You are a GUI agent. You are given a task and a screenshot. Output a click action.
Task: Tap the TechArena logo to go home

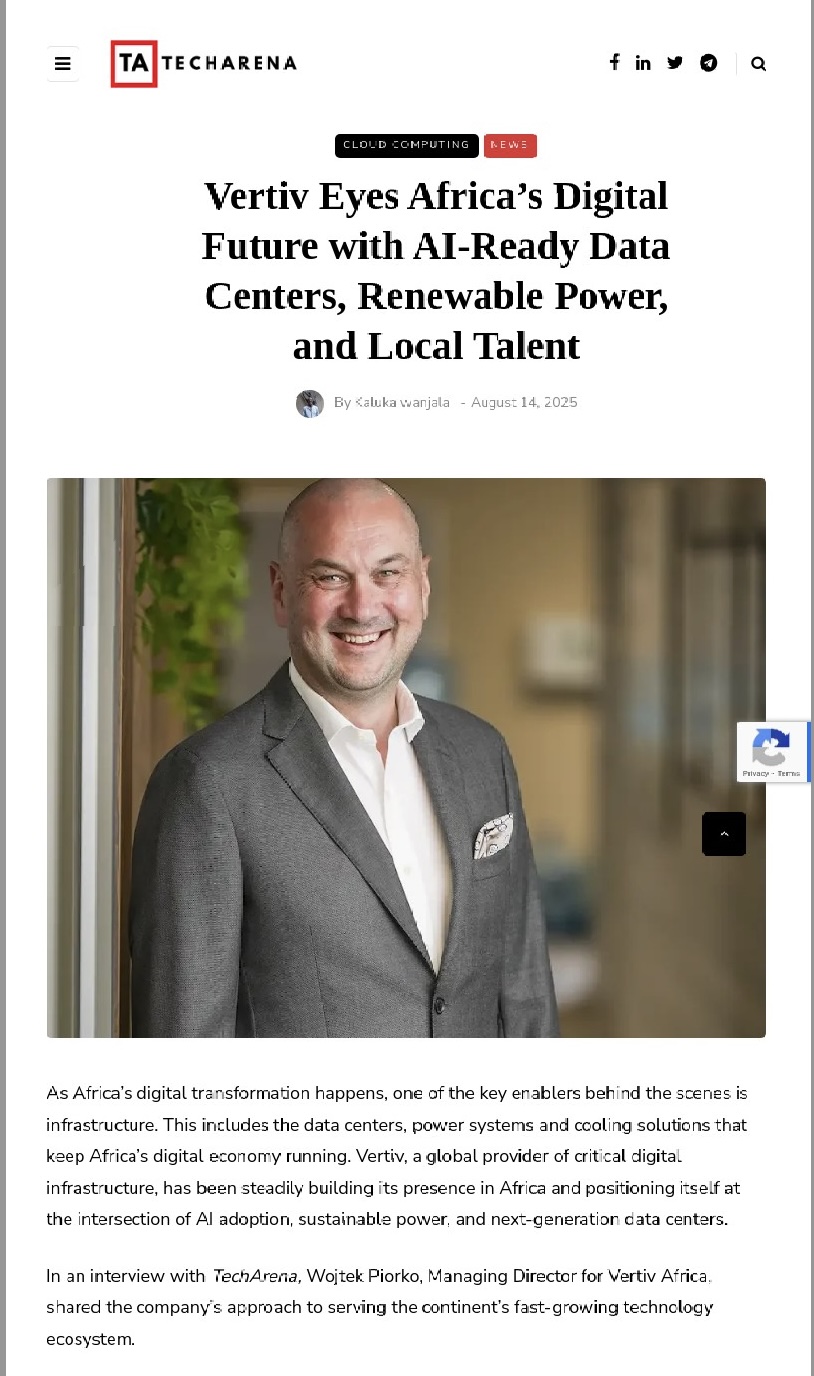(x=203, y=64)
